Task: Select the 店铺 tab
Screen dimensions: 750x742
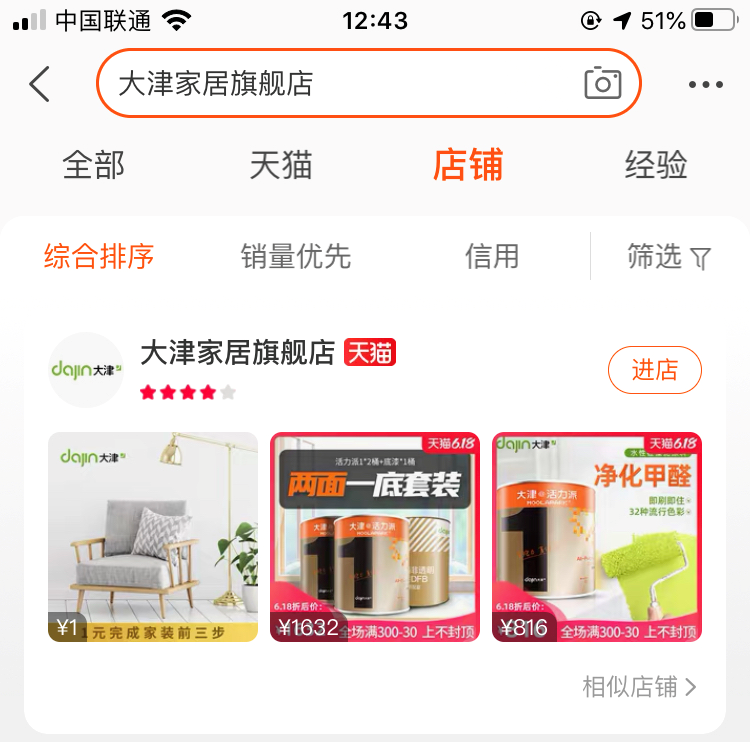Action: pos(467,165)
